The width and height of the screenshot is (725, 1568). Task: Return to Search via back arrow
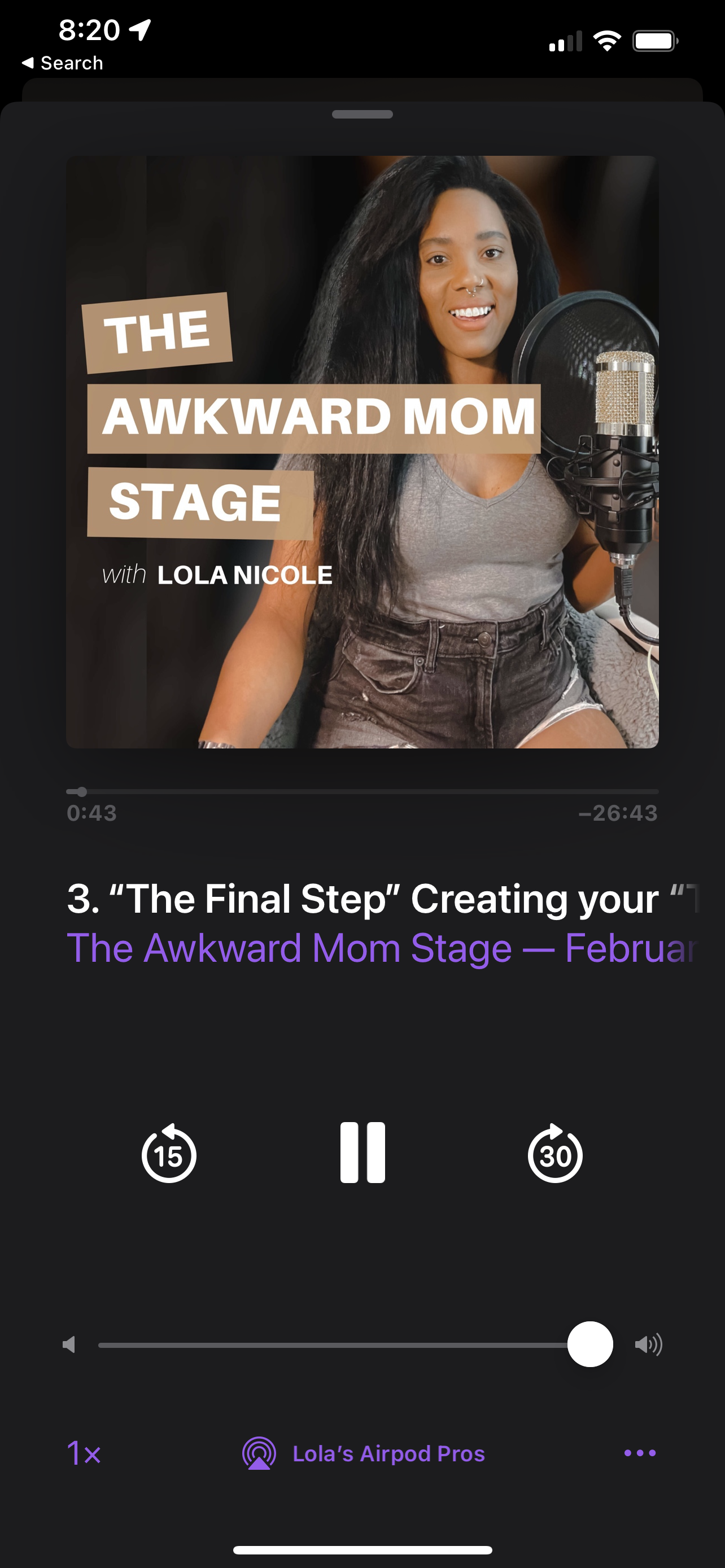coord(62,63)
